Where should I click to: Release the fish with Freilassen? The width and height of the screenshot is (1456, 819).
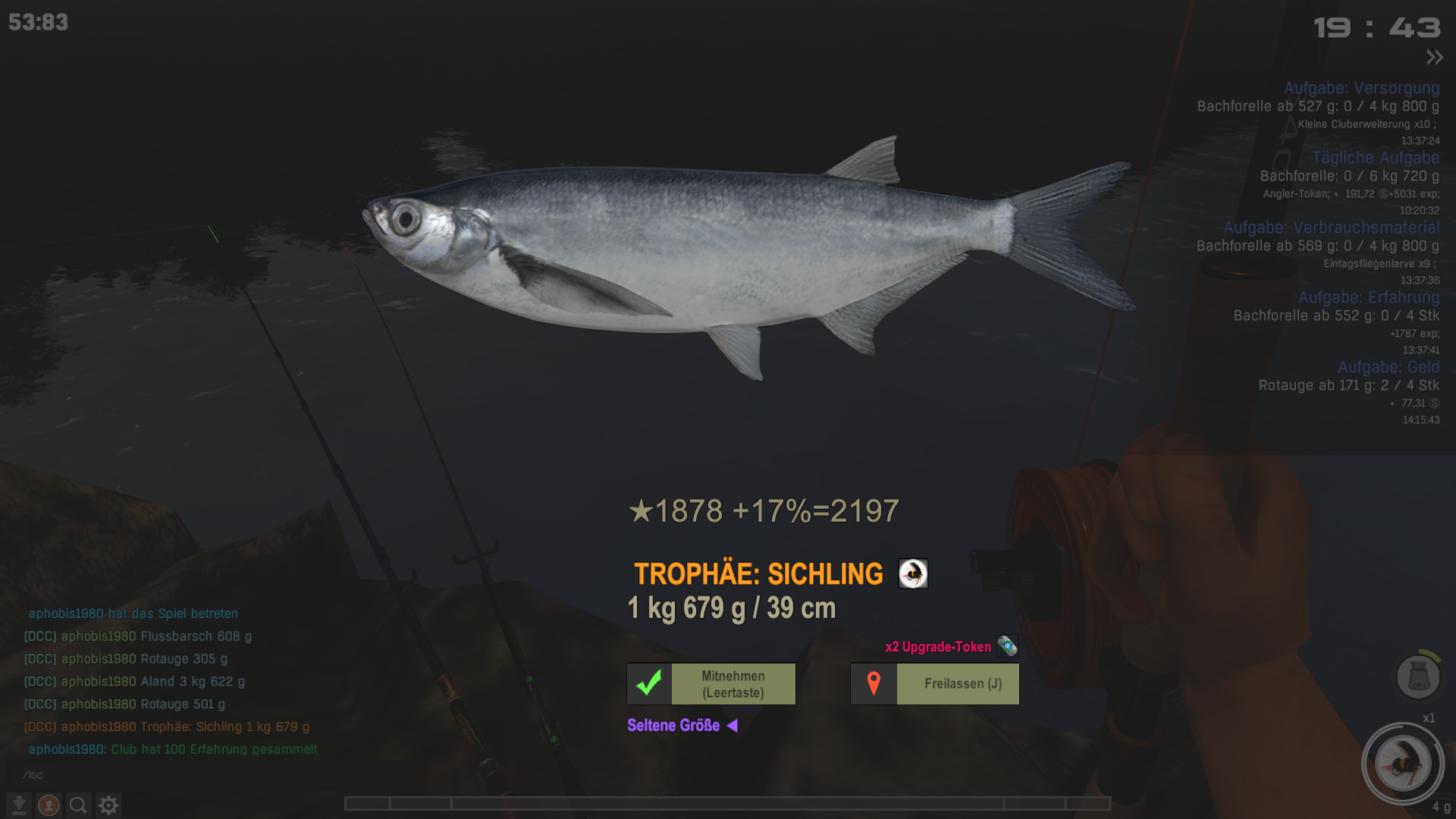pyautogui.click(x=935, y=684)
